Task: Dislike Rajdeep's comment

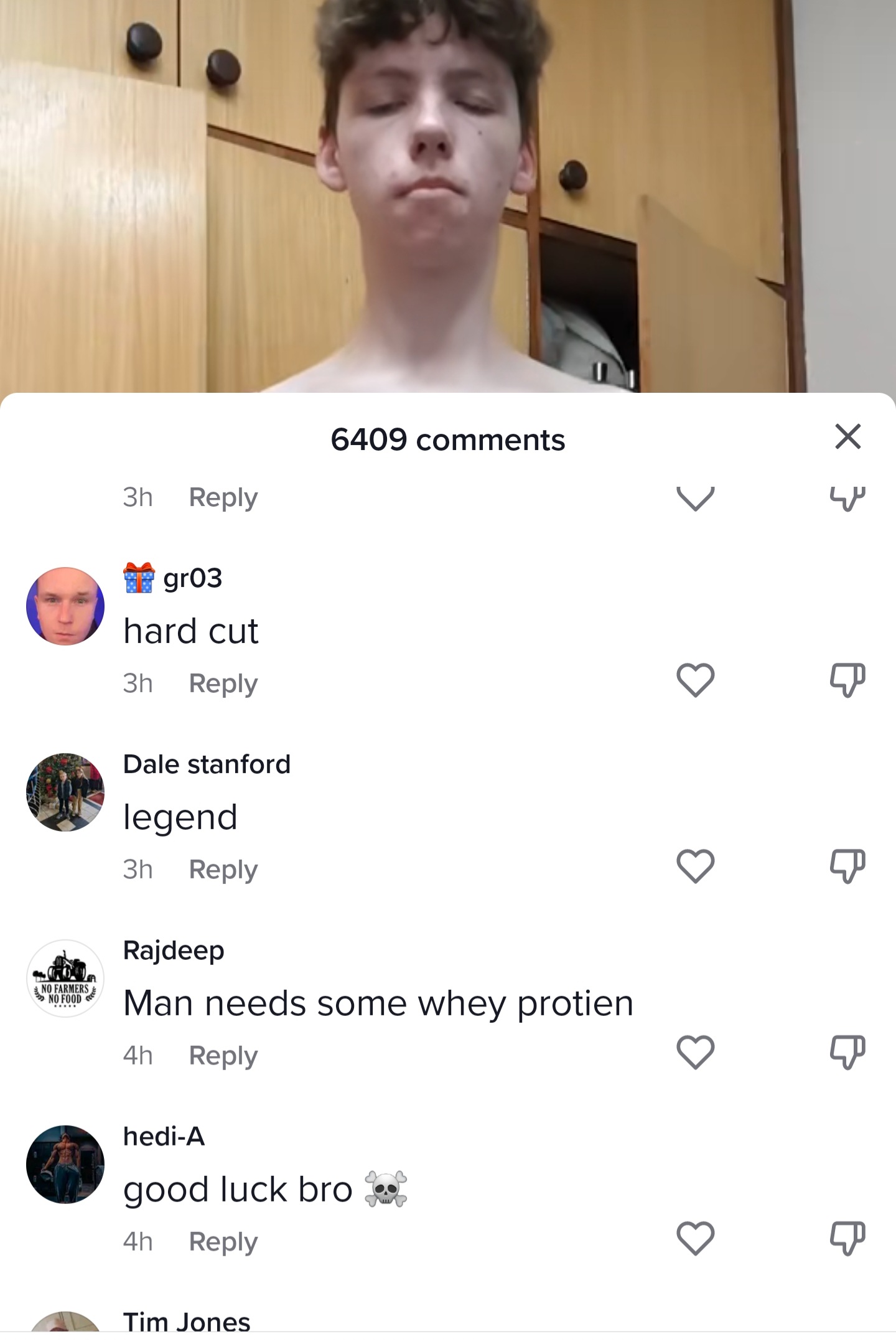Action: click(x=847, y=1052)
